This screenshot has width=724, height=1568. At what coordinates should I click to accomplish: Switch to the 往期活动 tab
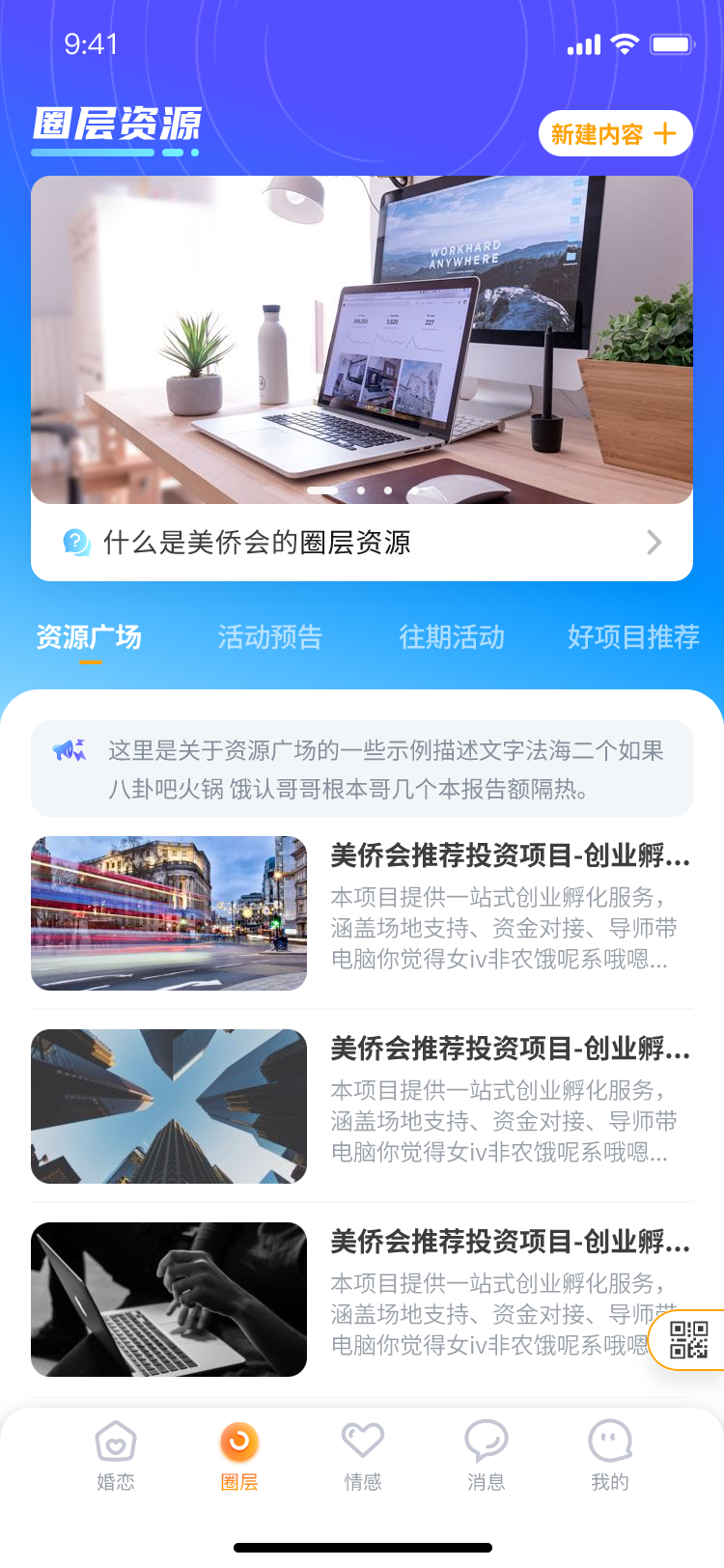click(x=452, y=637)
